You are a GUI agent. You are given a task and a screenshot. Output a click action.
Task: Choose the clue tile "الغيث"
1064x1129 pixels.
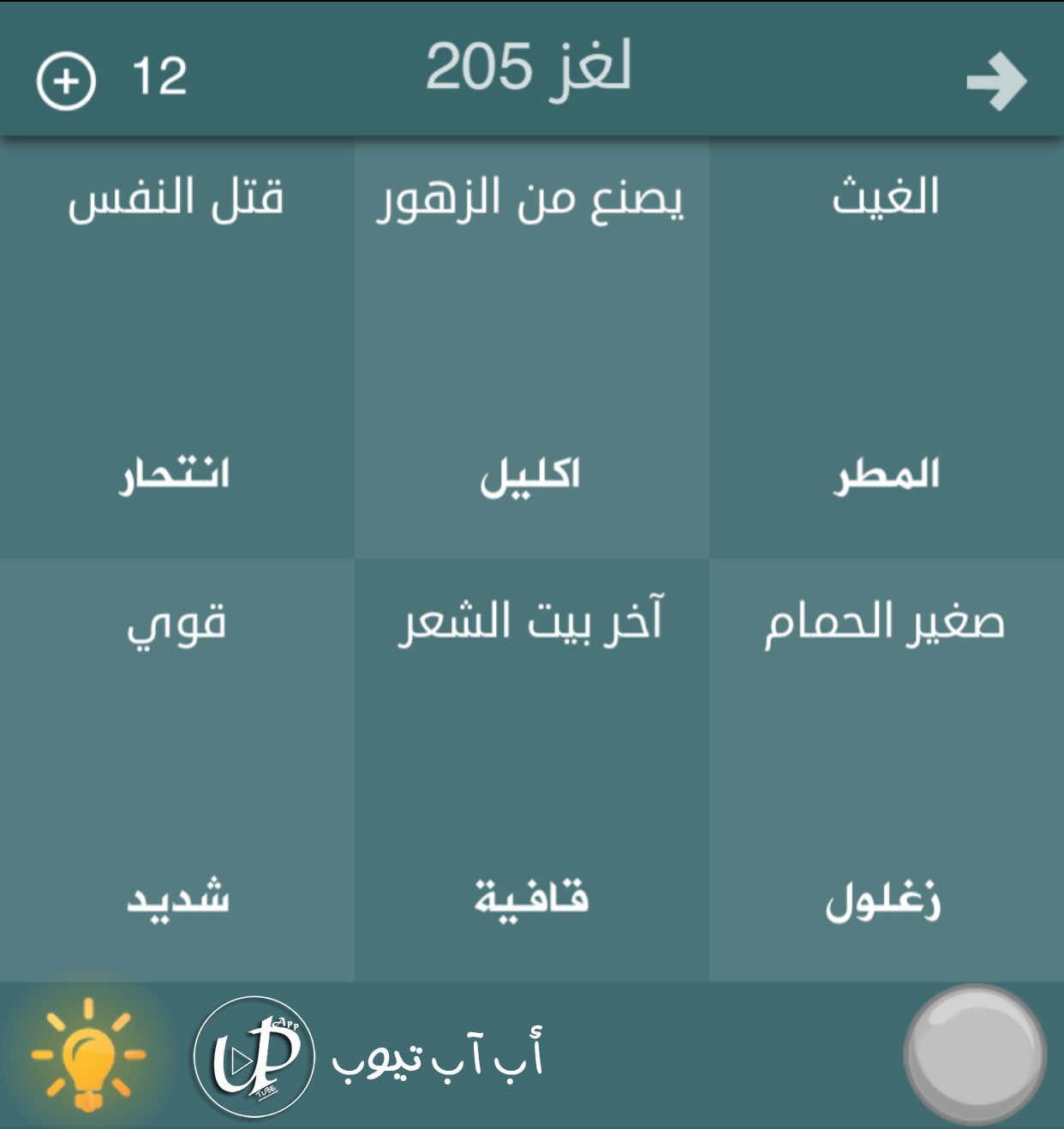(x=886, y=347)
